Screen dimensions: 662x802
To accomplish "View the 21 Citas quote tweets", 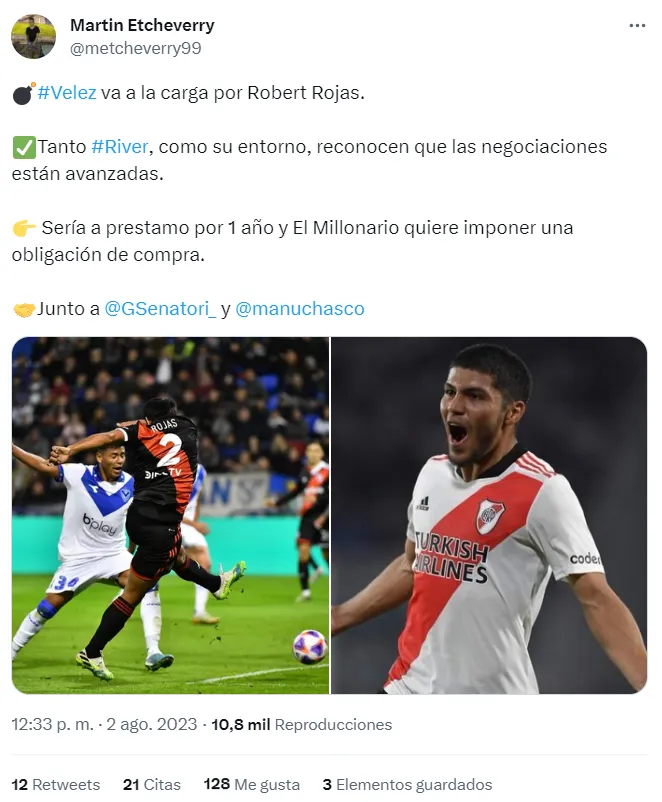I will [152, 785].
